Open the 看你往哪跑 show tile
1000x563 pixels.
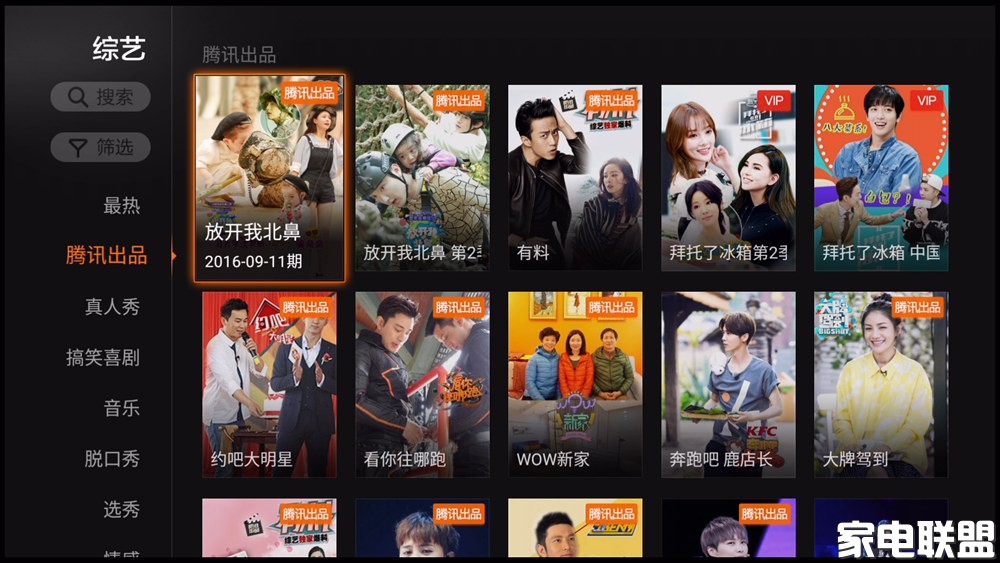[422, 385]
